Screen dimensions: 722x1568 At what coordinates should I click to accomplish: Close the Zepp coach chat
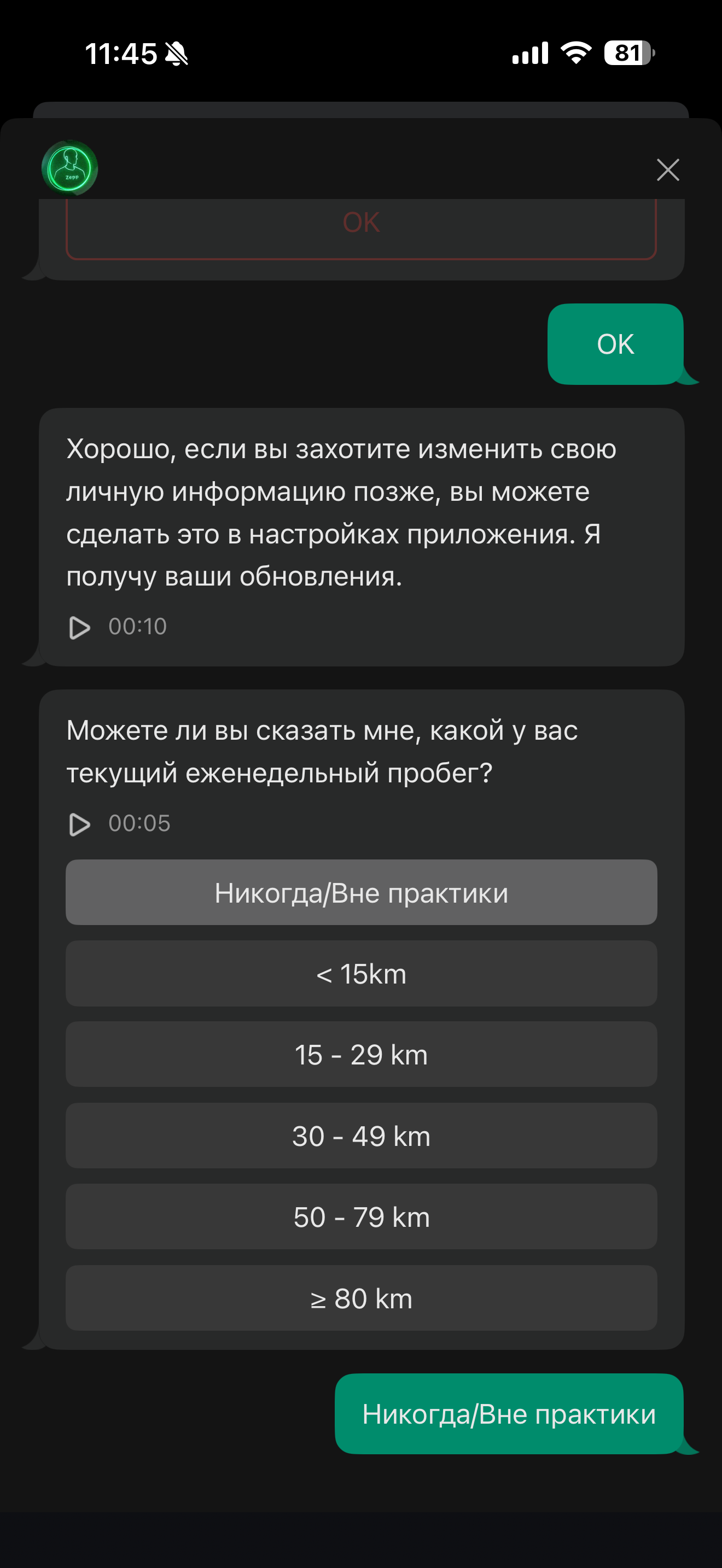tap(668, 170)
